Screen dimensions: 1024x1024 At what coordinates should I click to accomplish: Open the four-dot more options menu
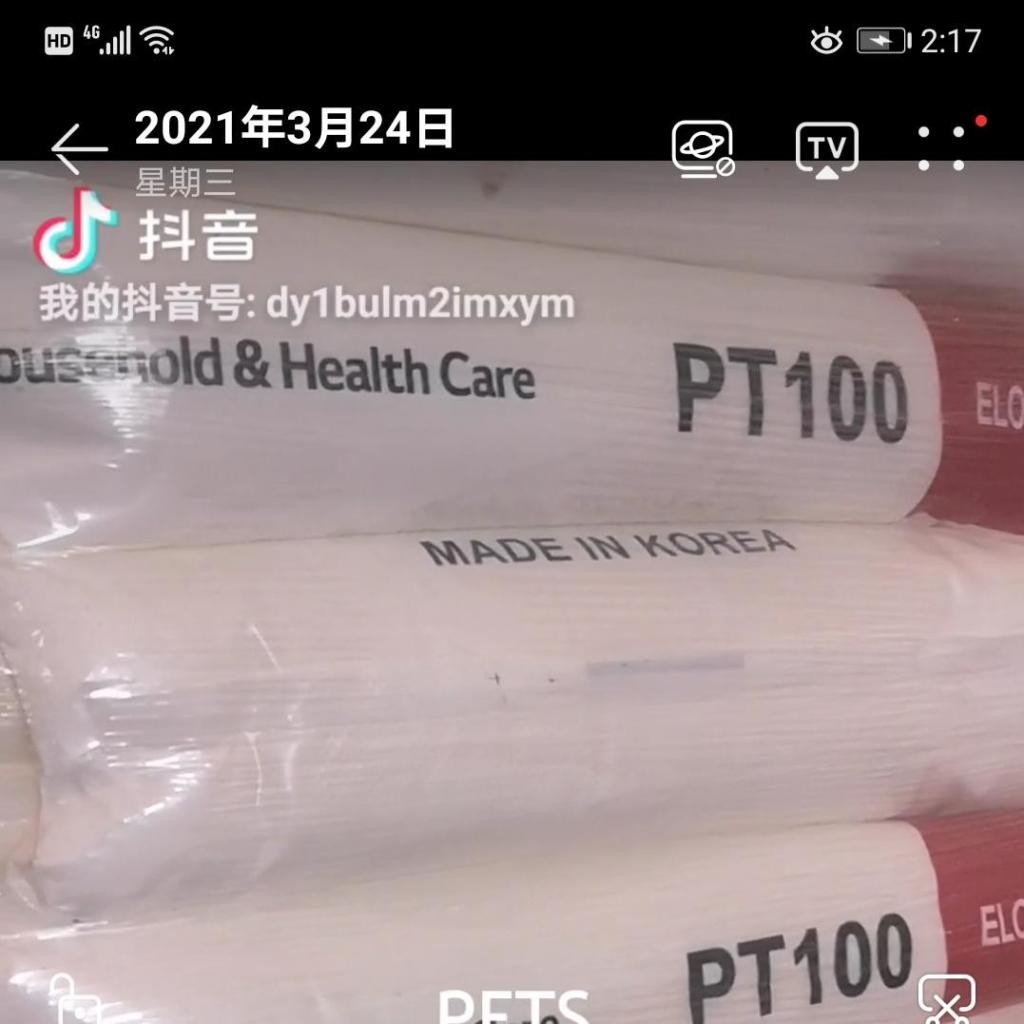[942, 148]
